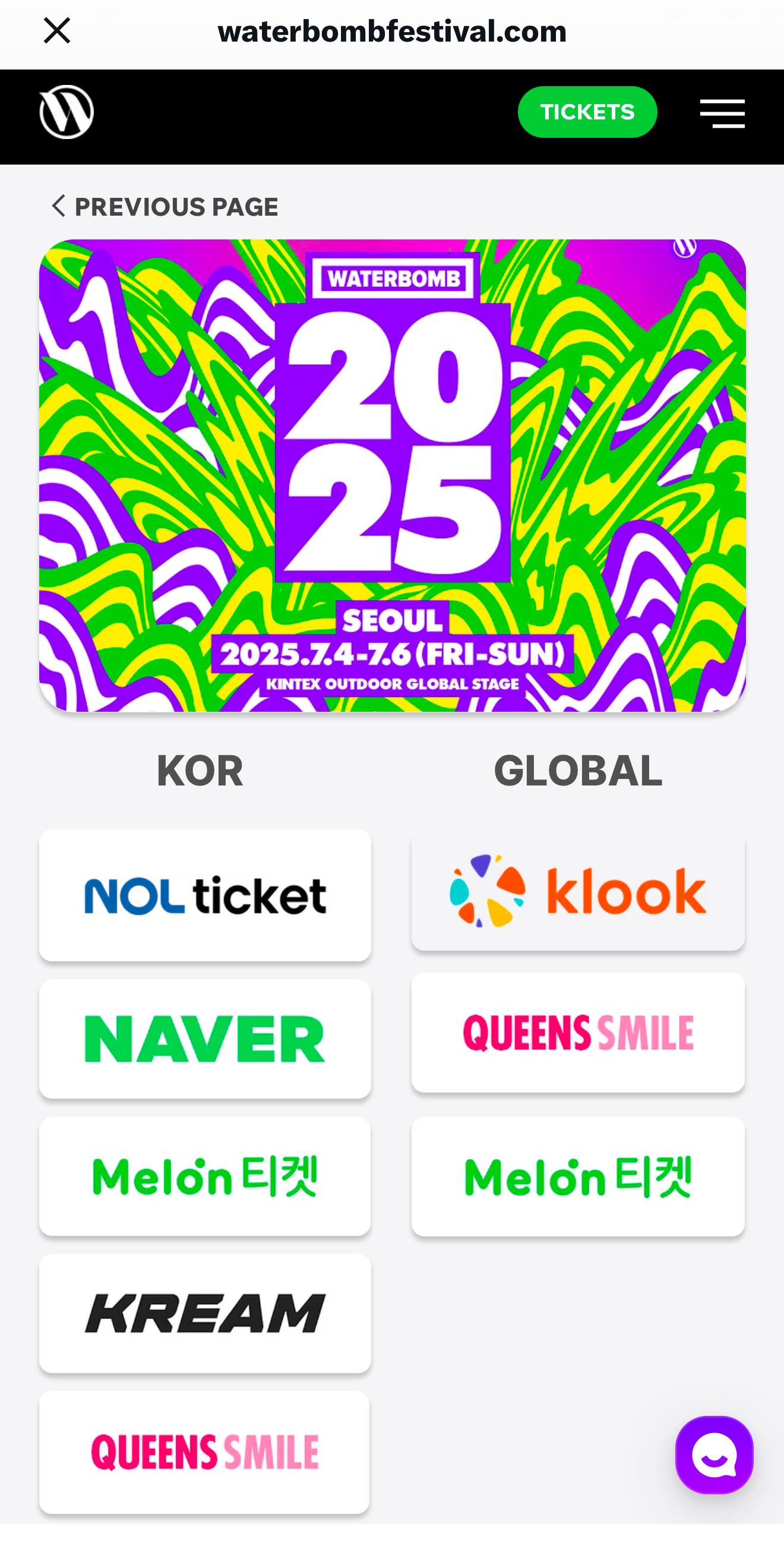Select Queens Smile under KOR
Image resolution: width=784 pixels, height=1546 pixels.
coord(205,1452)
